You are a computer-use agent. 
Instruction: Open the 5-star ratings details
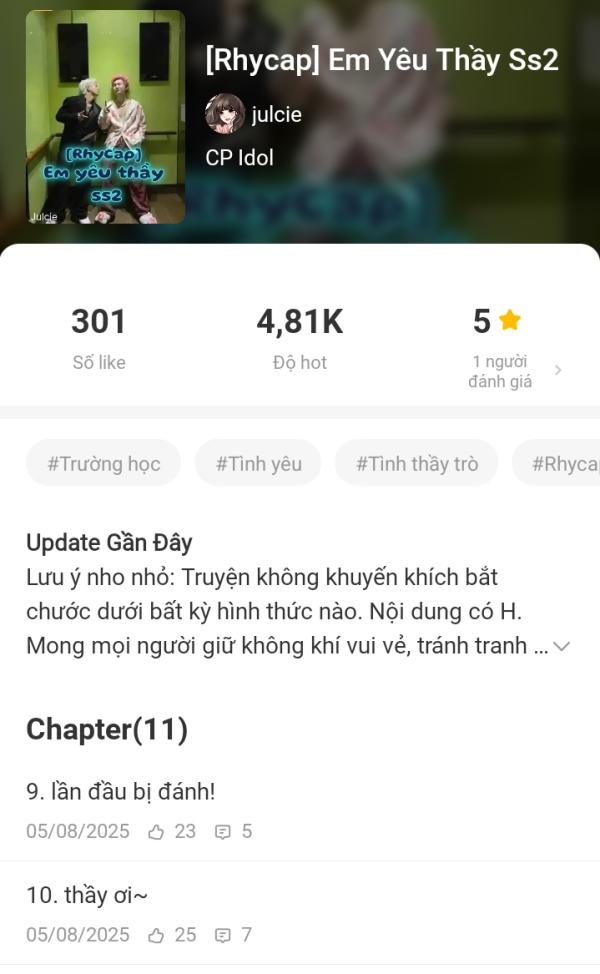click(514, 348)
